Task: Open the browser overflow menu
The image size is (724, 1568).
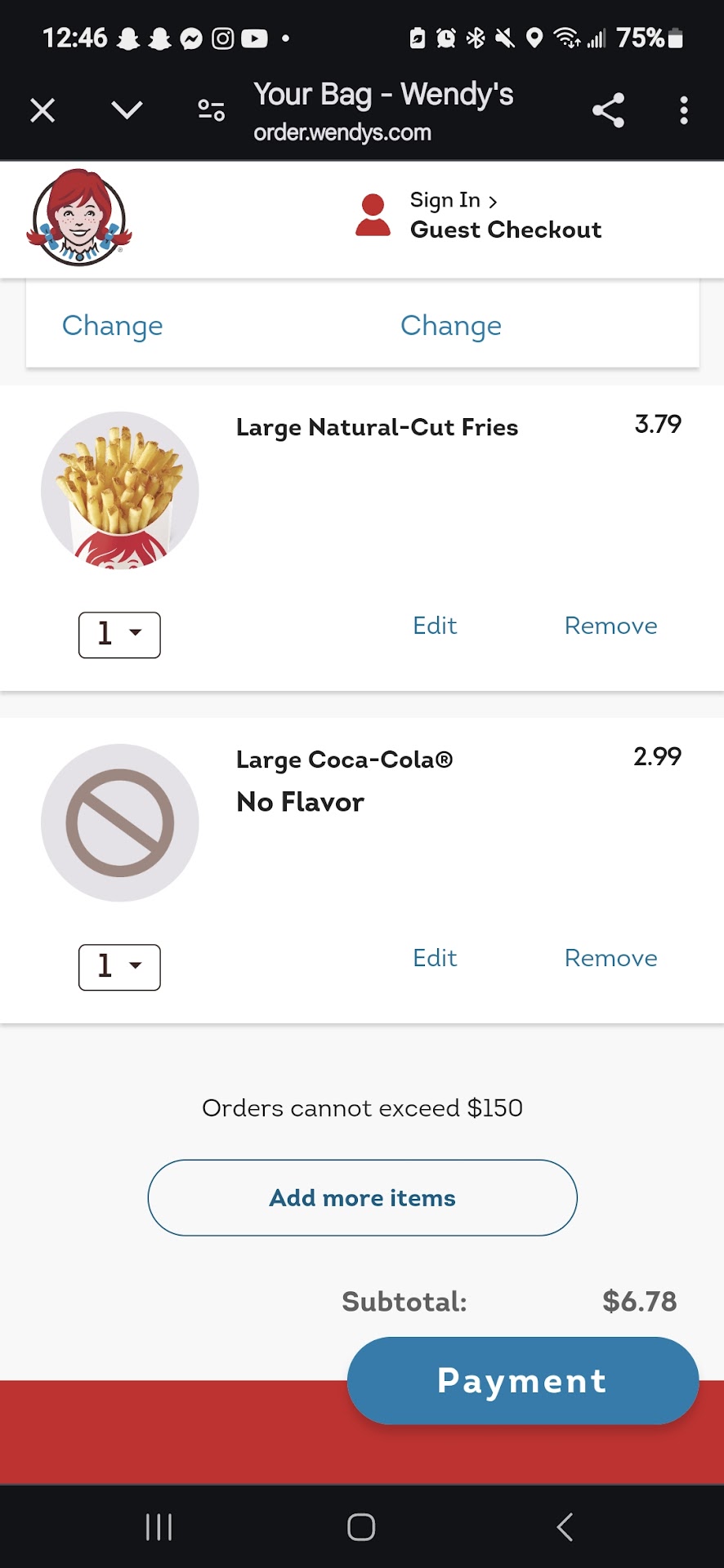Action: (684, 110)
